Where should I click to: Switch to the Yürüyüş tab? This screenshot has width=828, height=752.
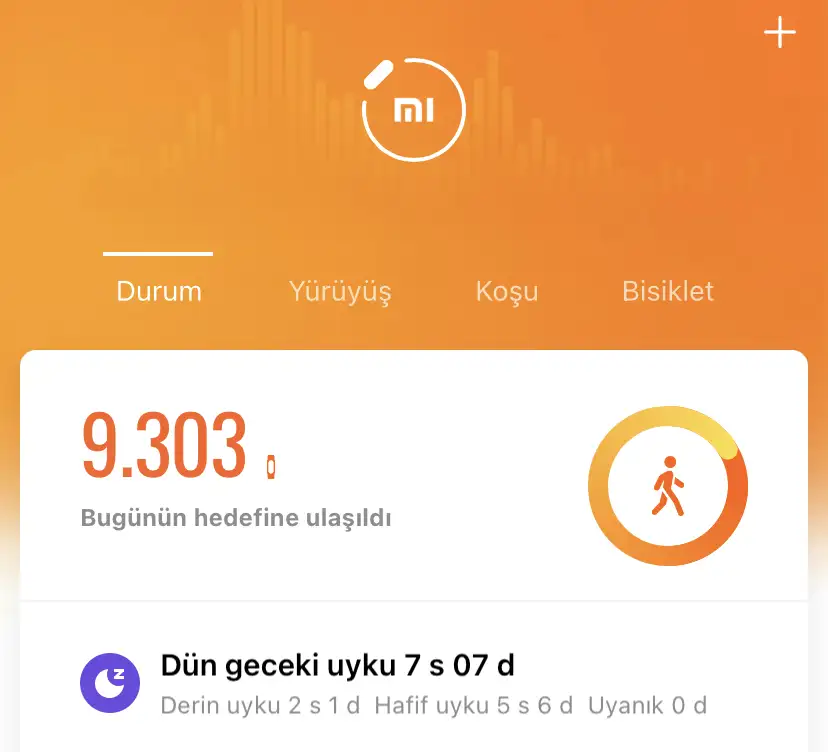pos(340,291)
